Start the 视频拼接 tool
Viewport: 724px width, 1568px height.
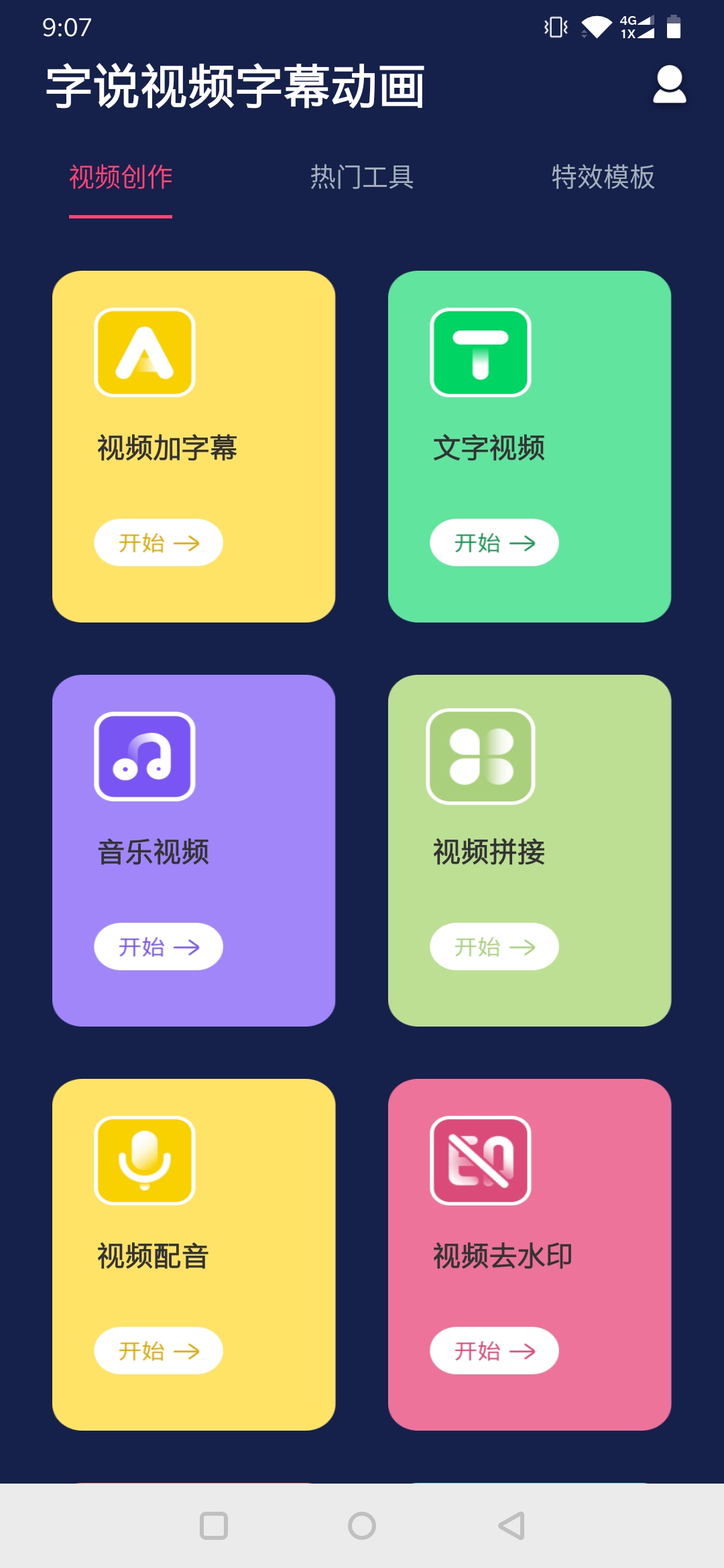click(494, 947)
